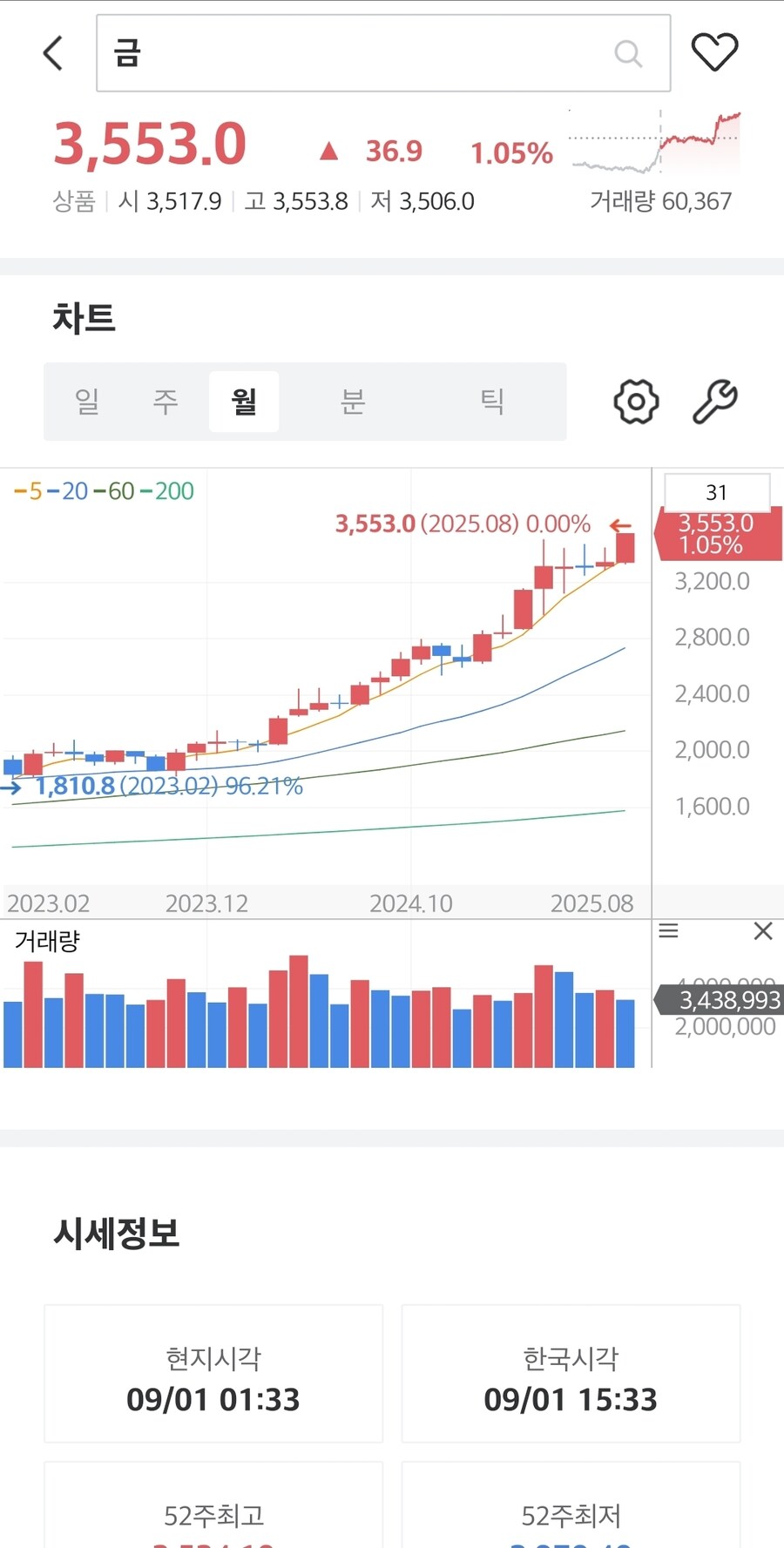
Task: Open the chart settings gear icon
Action: click(x=635, y=402)
